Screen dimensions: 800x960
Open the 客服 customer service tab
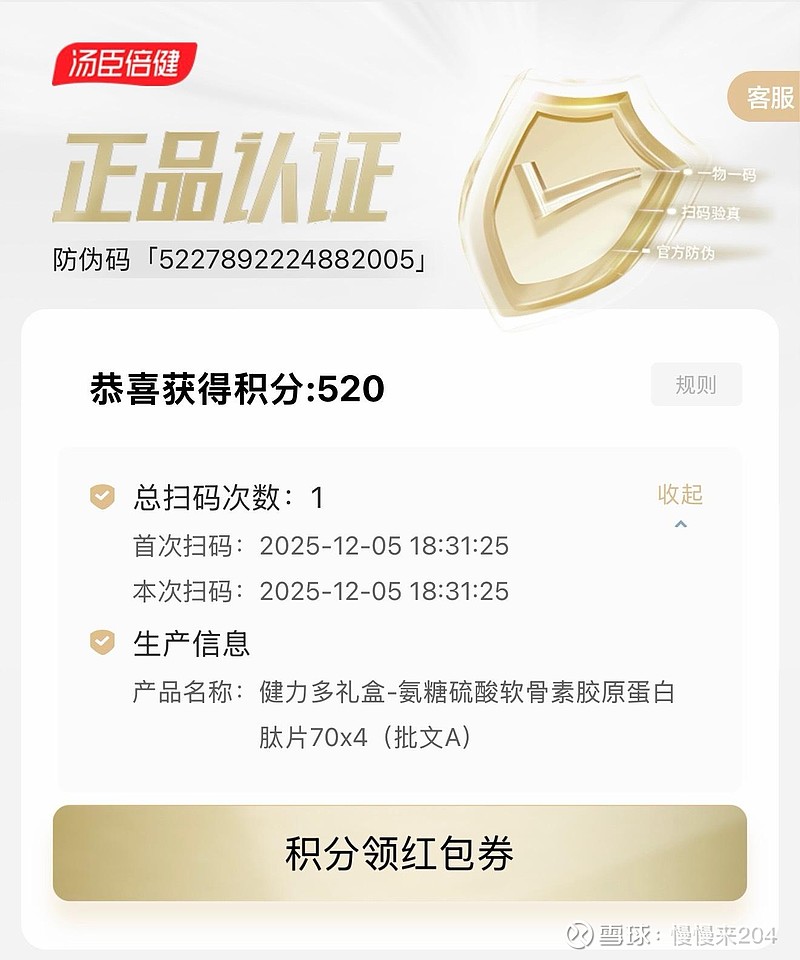pos(770,96)
